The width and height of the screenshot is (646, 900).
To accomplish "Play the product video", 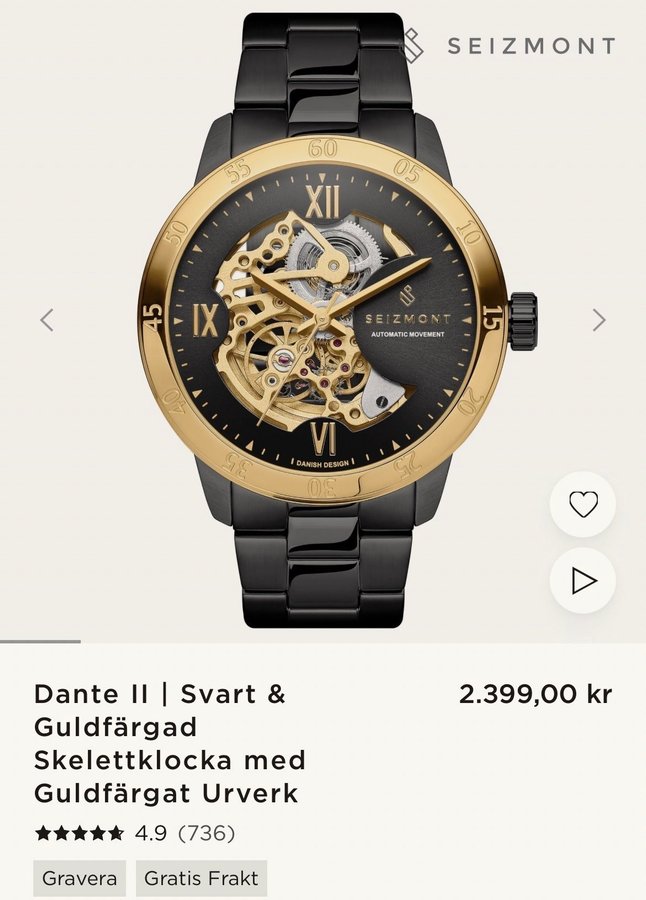I will (583, 581).
